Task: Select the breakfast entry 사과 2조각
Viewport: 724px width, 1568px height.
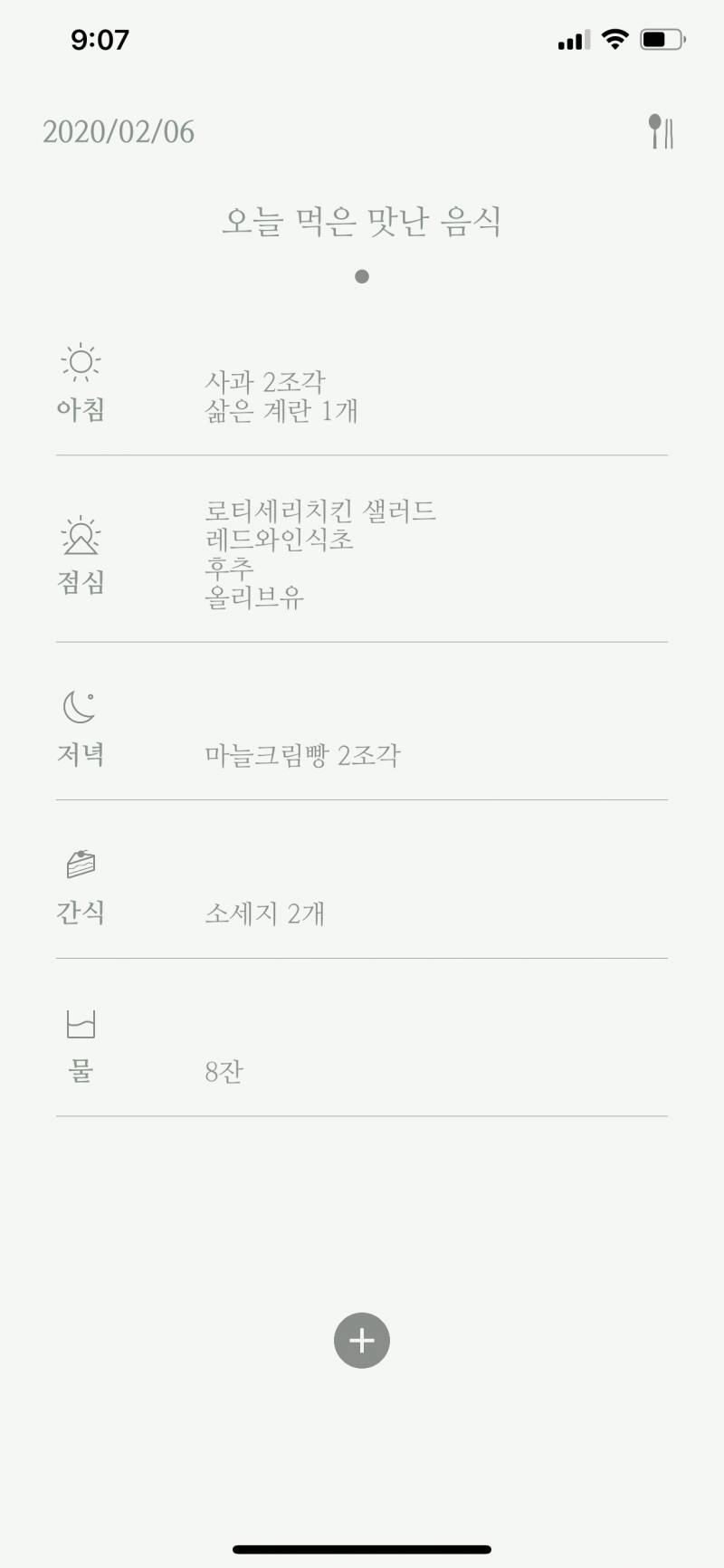Action: click(266, 382)
